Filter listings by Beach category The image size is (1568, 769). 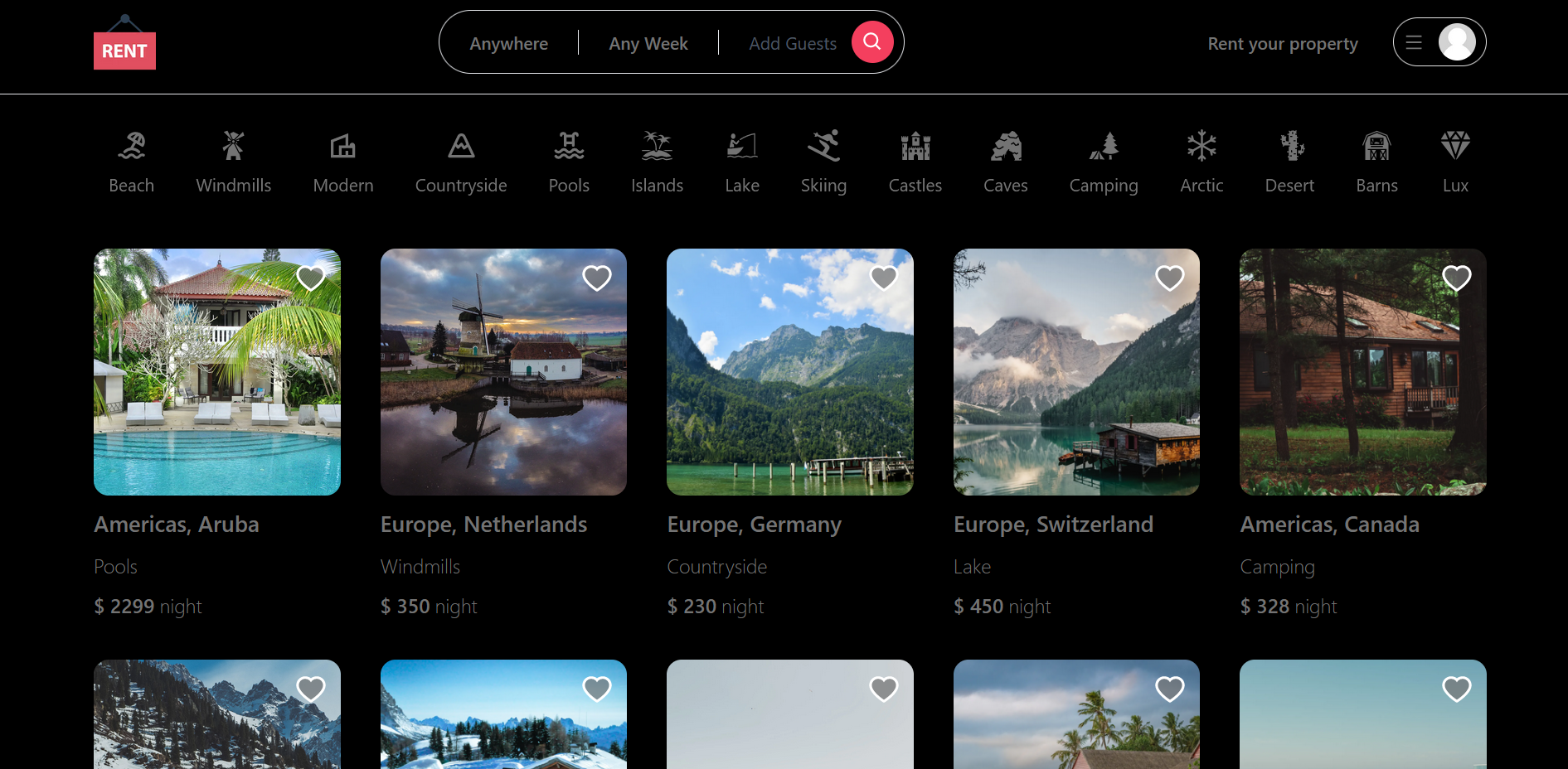[x=131, y=162]
